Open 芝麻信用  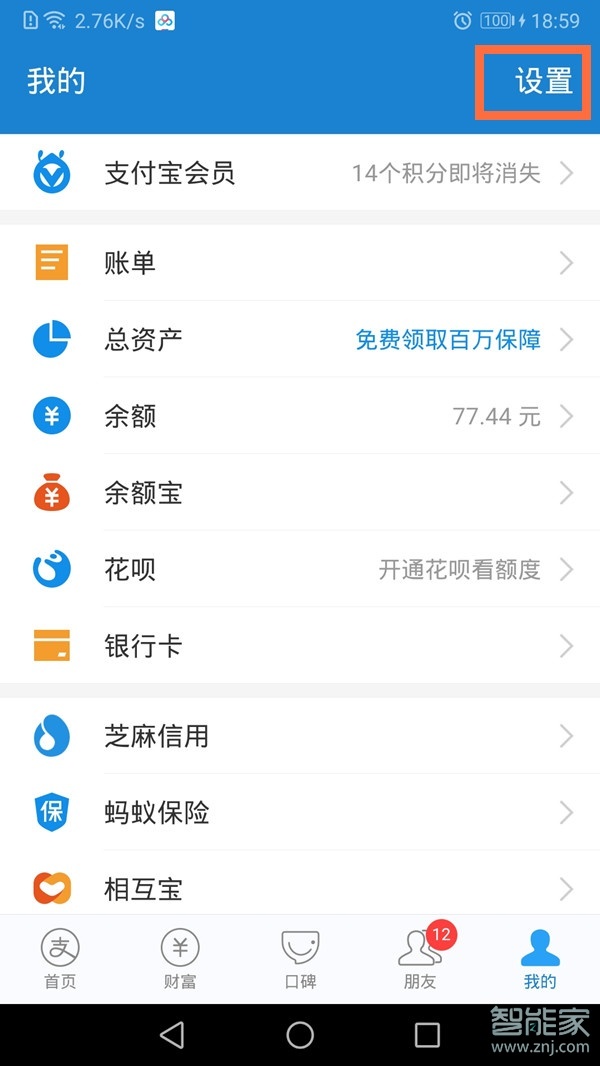tap(300, 737)
